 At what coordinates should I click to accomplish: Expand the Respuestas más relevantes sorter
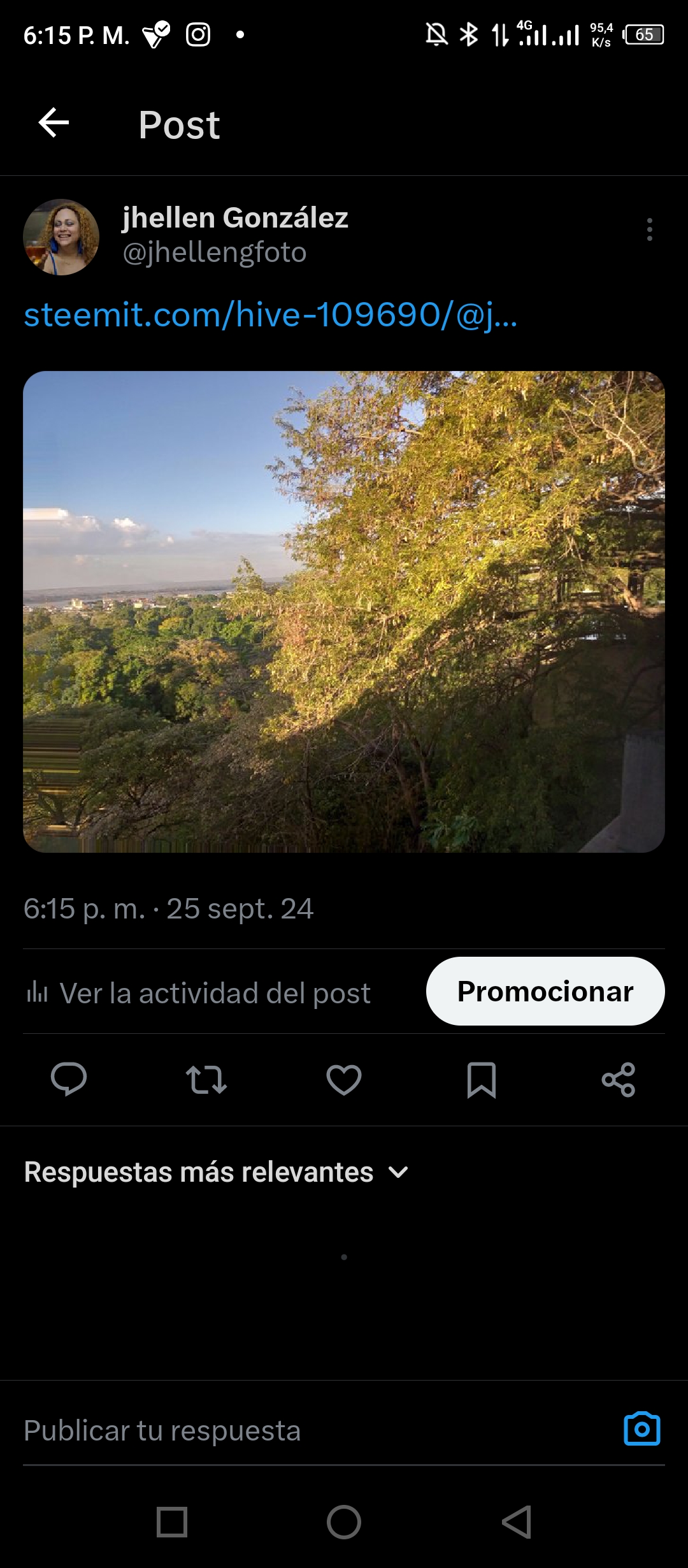[217, 1172]
